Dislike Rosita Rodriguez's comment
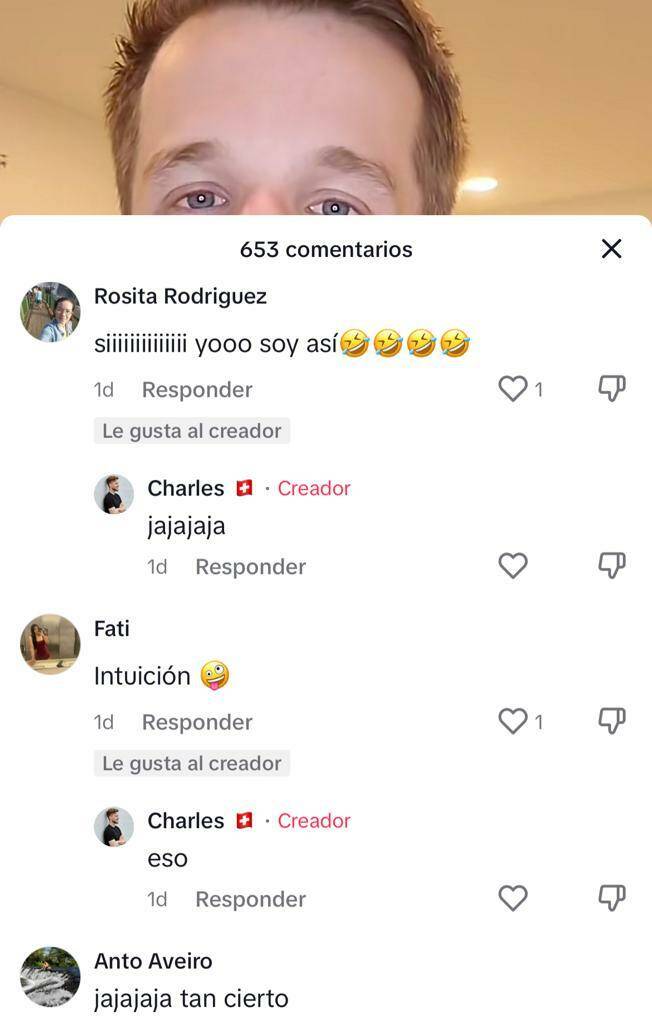The image size is (652, 1024). point(611,389)
